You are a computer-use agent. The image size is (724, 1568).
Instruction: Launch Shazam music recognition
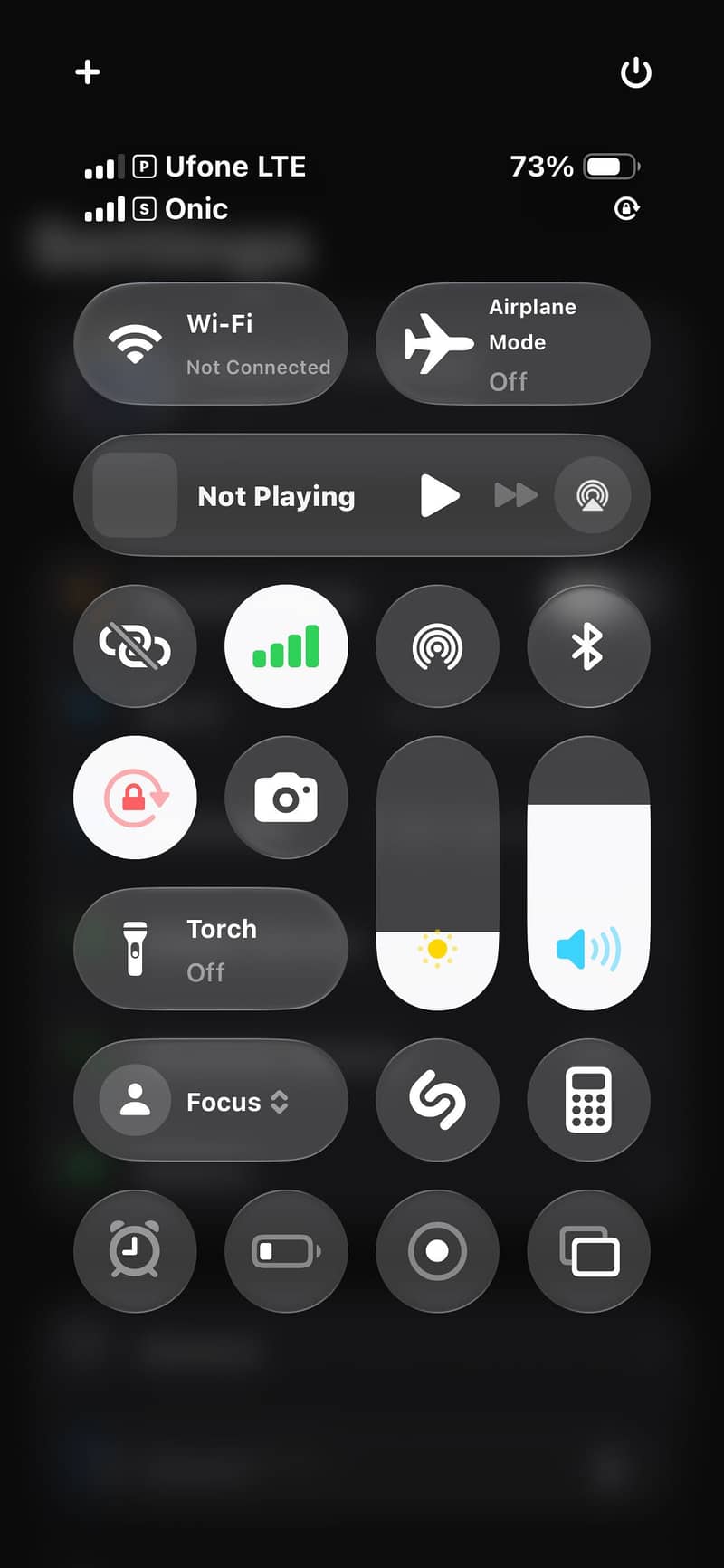tap(437, 1101)
